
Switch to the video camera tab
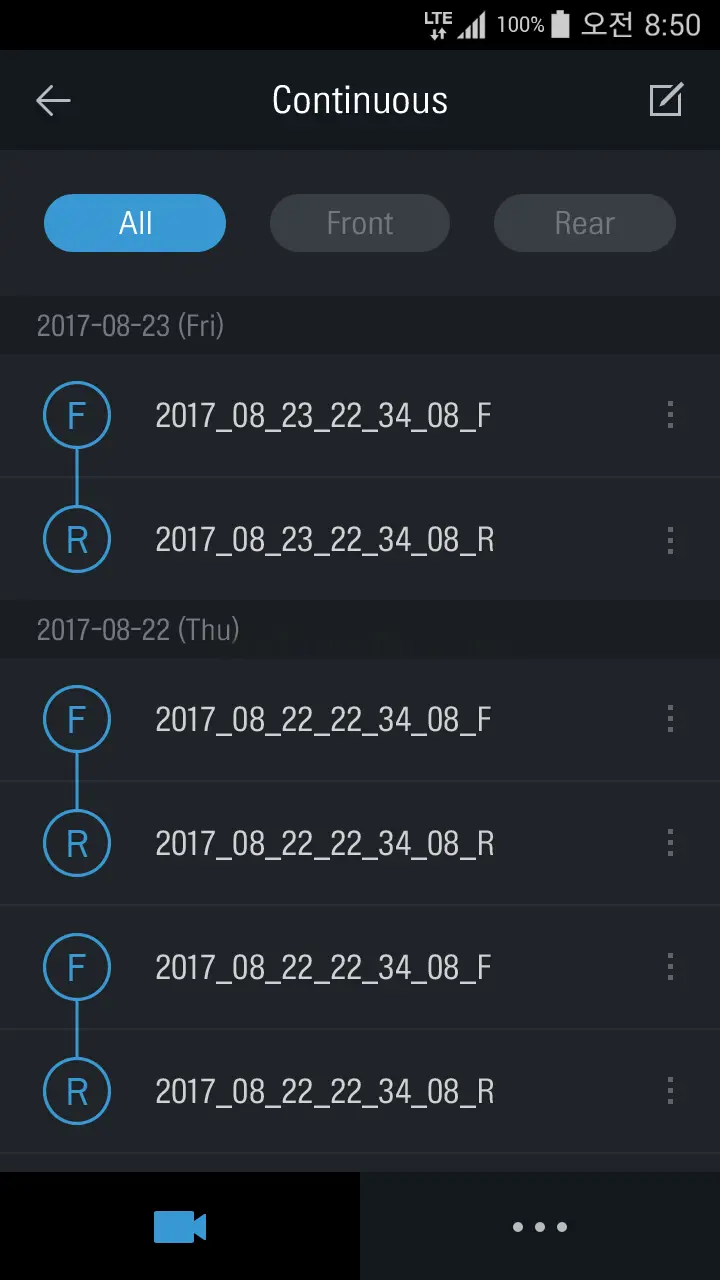coord(180,1227)
